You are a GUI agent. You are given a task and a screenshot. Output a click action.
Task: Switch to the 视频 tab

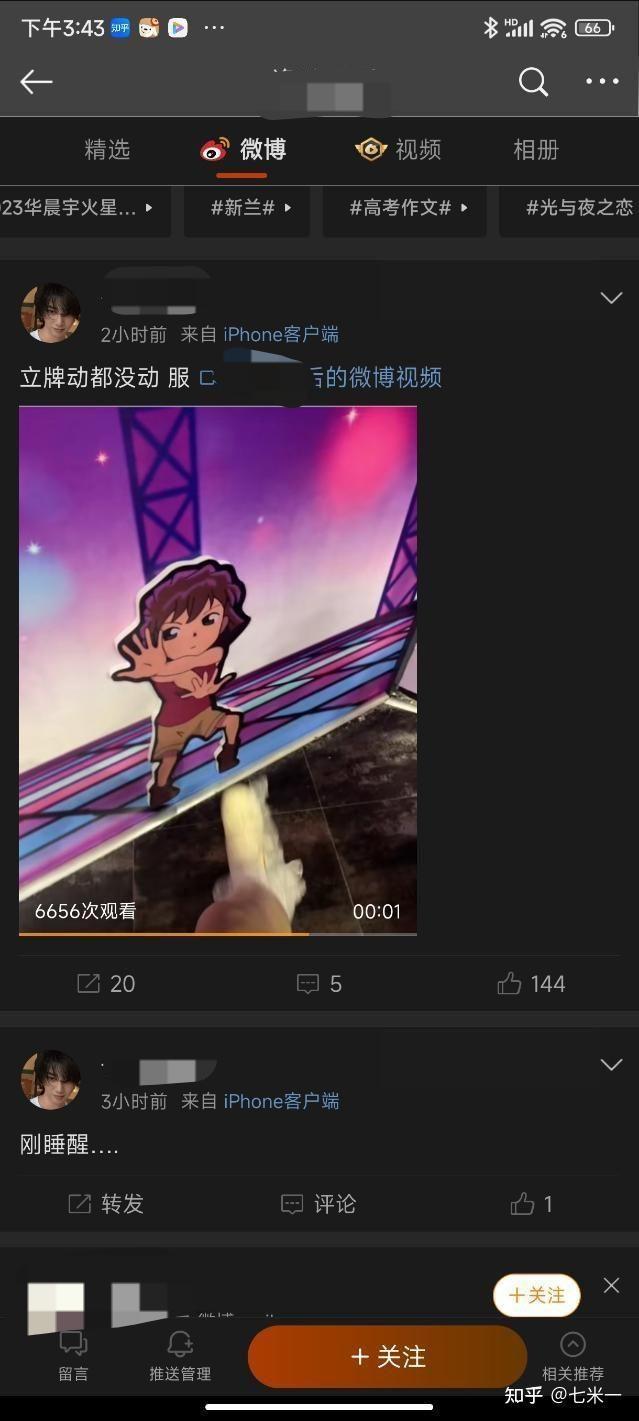coord(398,150)
